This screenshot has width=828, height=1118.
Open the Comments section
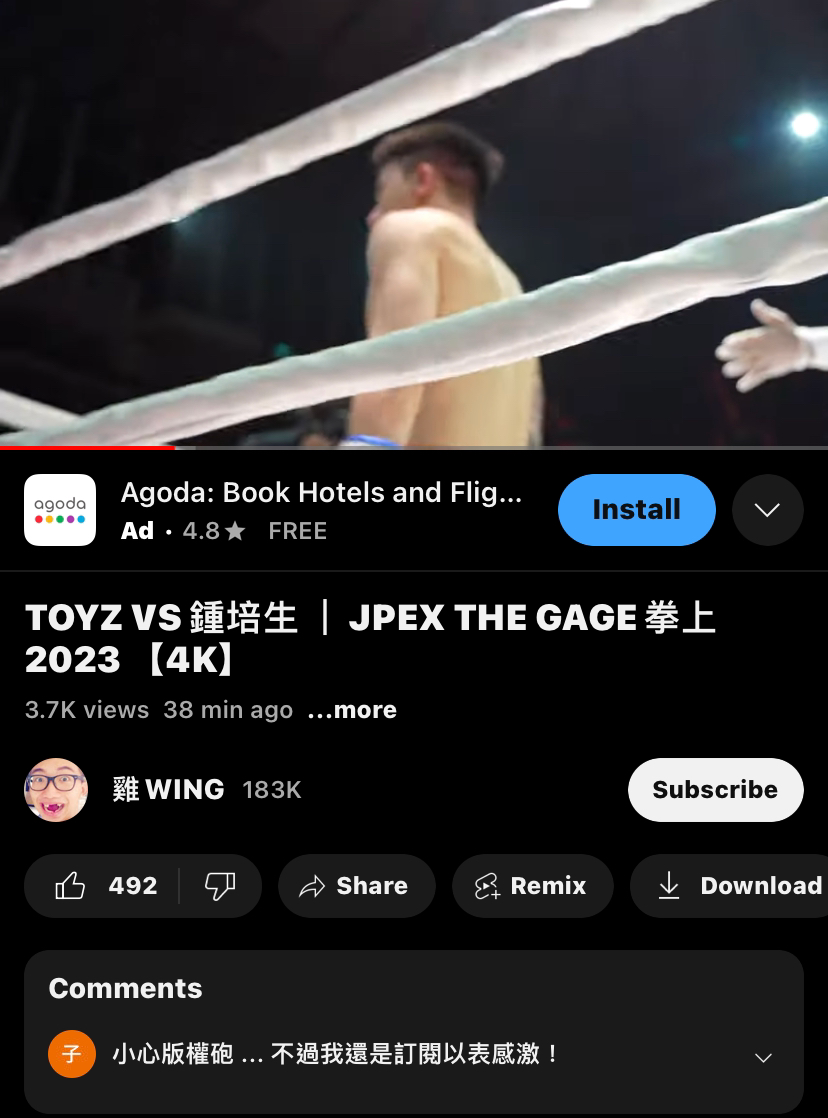coord(413,1030)
